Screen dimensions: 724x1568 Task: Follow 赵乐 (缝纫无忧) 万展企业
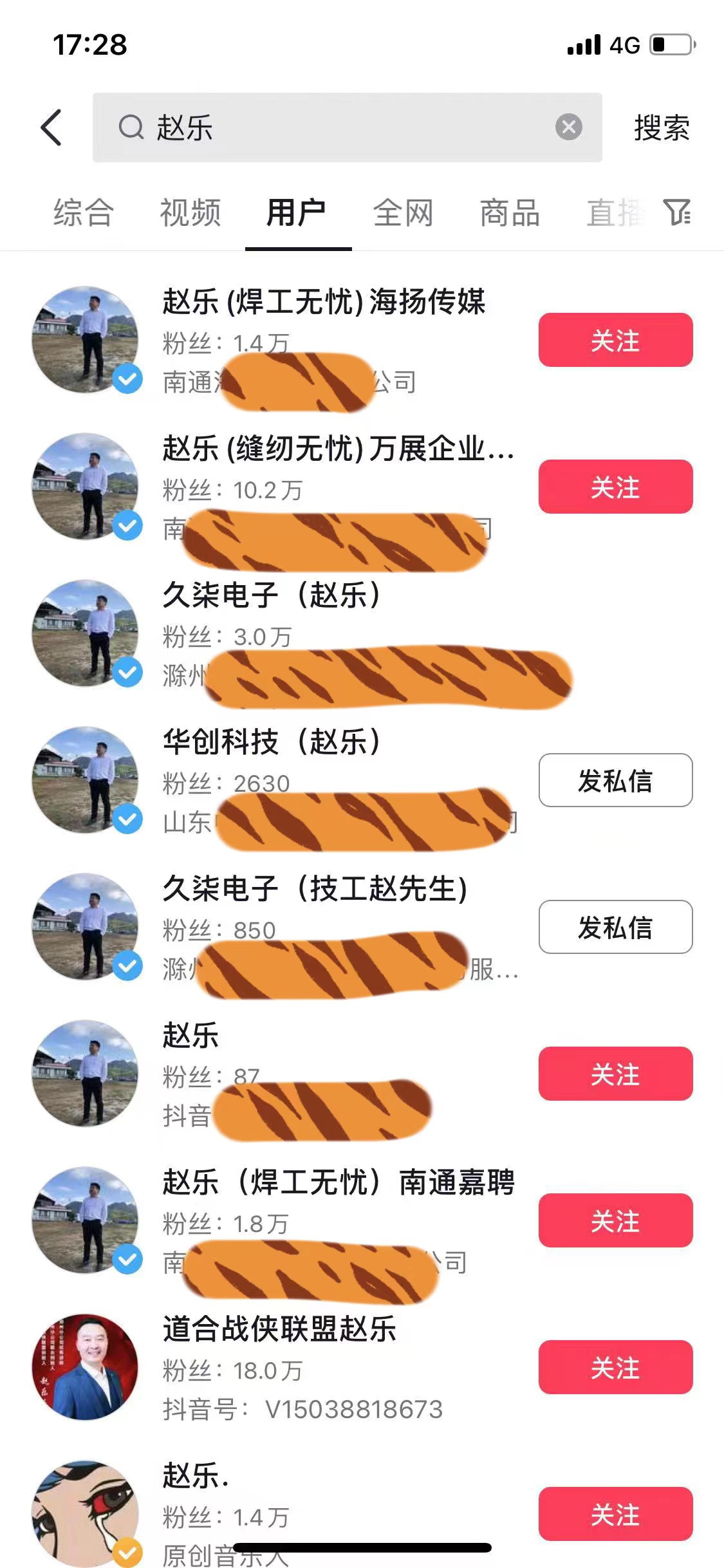pos(615,487)
